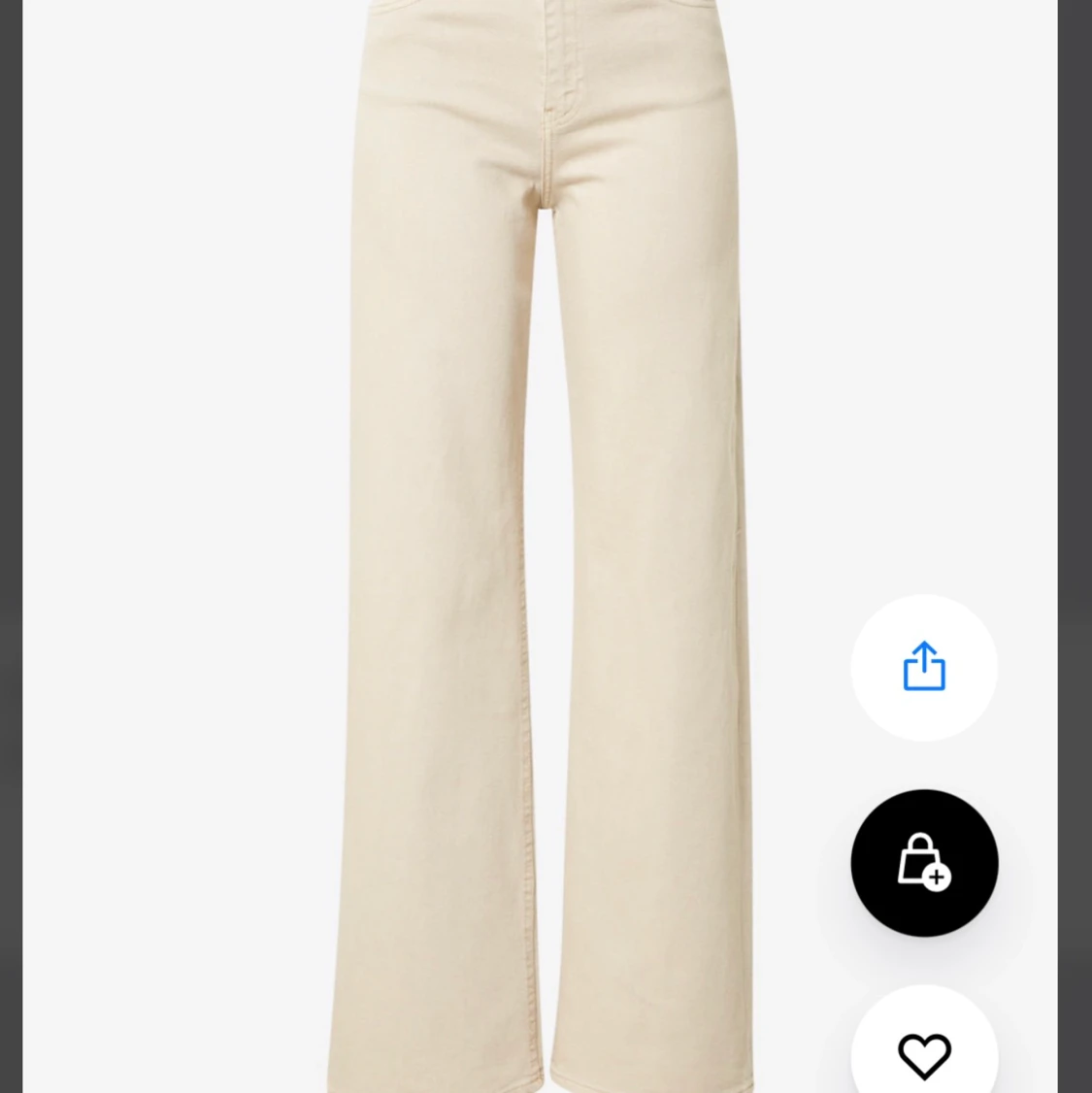Choose the add-to-cart entry from the action stack

click(x=924, y=863)
